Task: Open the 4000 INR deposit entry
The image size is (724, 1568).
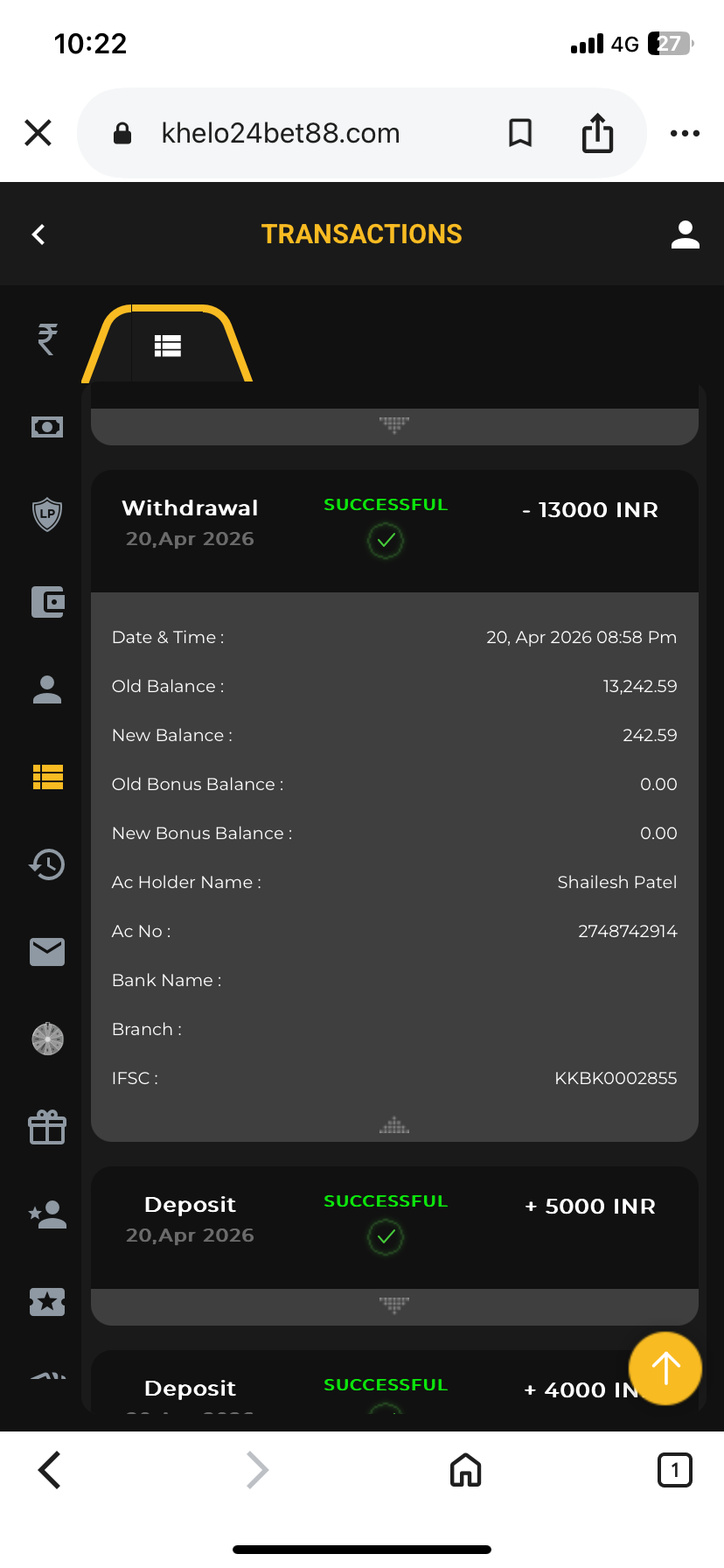Action: [x=394, y=1389]
